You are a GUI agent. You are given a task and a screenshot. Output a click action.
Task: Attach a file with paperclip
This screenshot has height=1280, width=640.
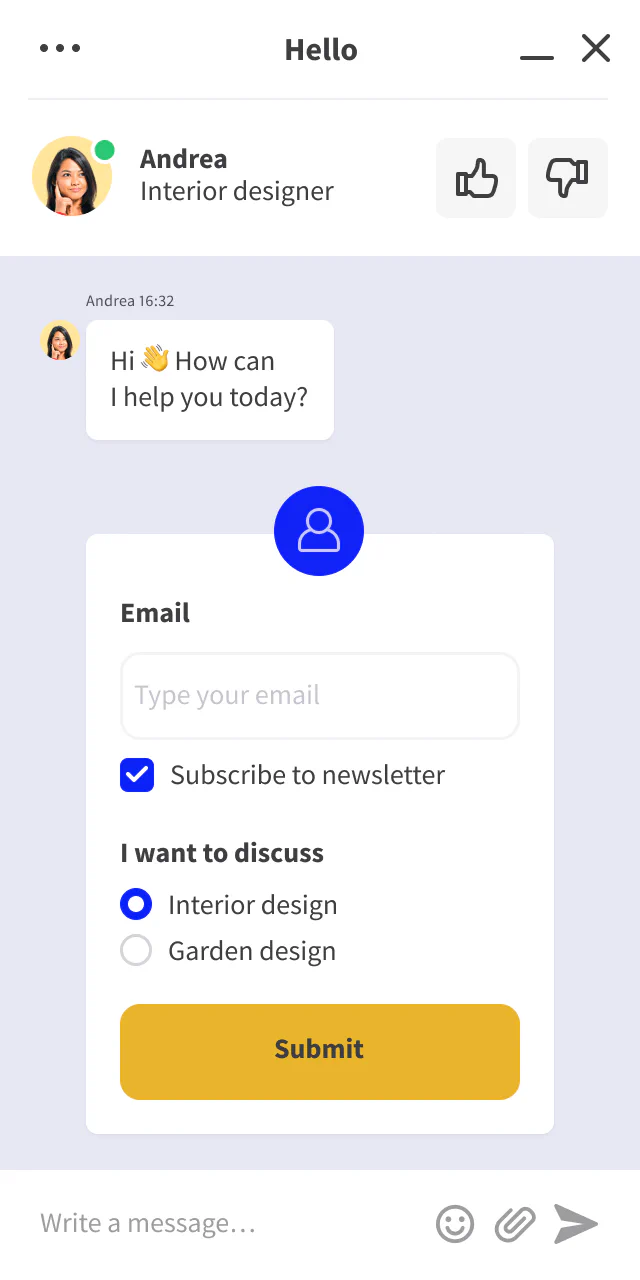(515, 1224)
